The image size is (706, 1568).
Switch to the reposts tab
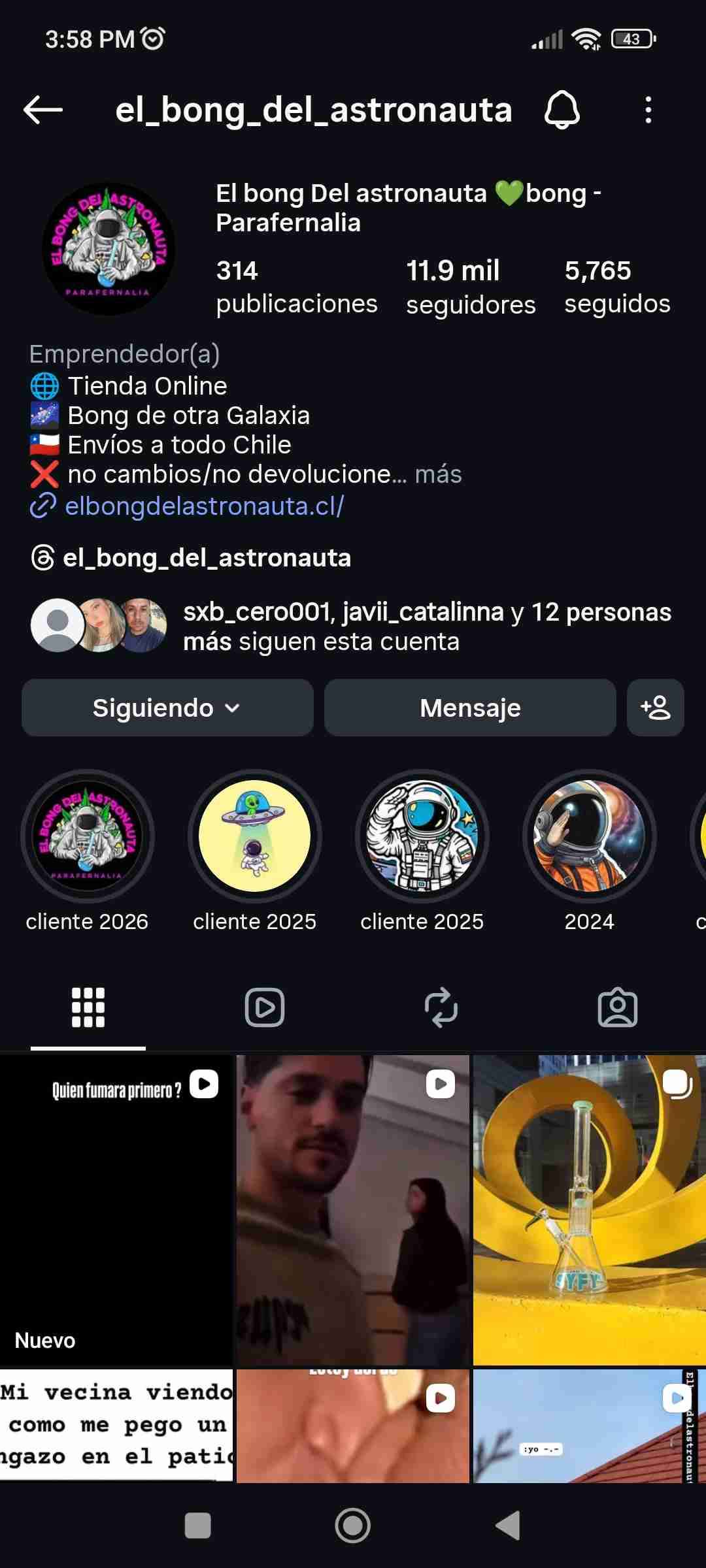(x=441, y=1007)
